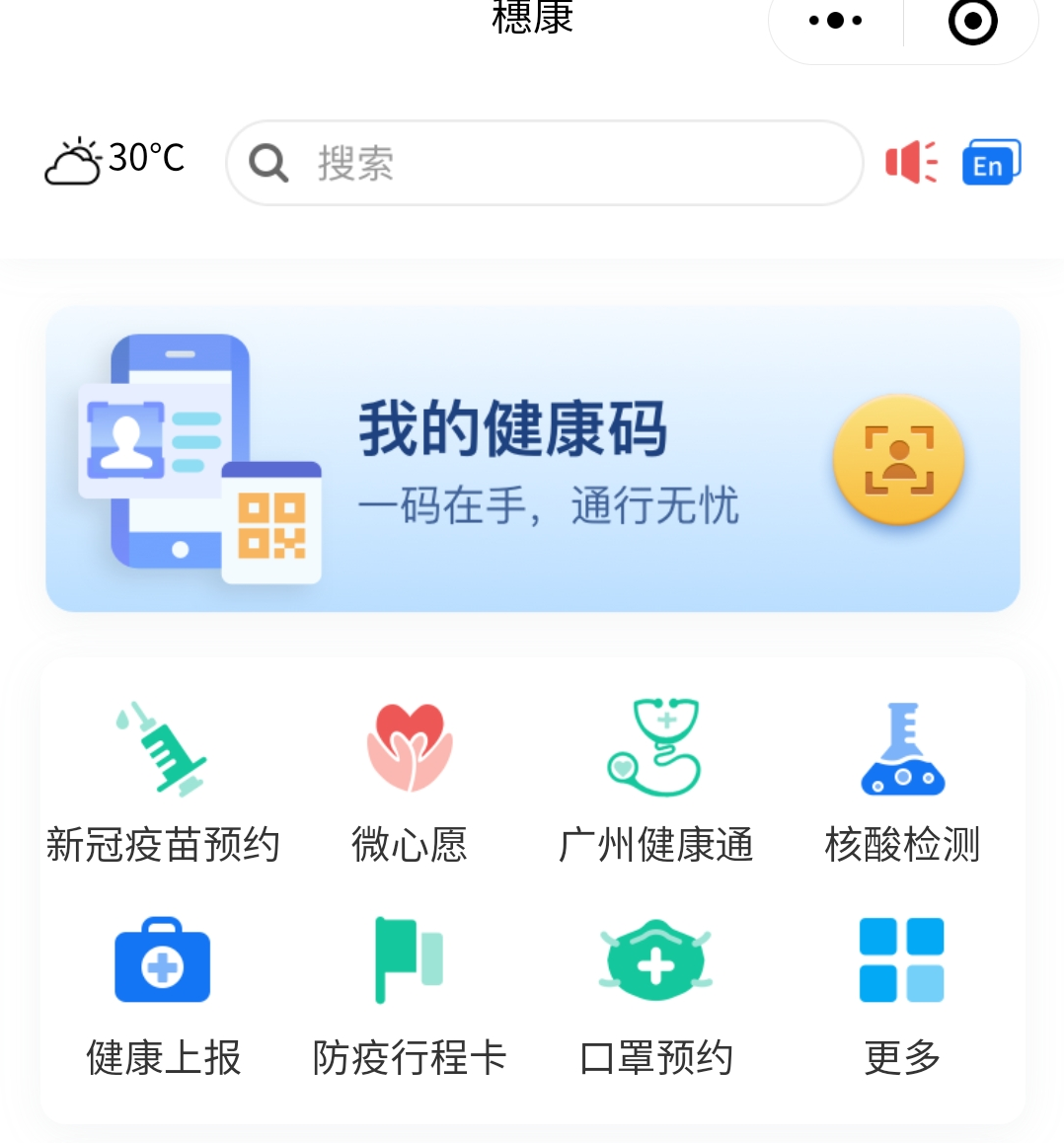
Task: Tap the 搜索 search box
Action: (x=545, y=163)
